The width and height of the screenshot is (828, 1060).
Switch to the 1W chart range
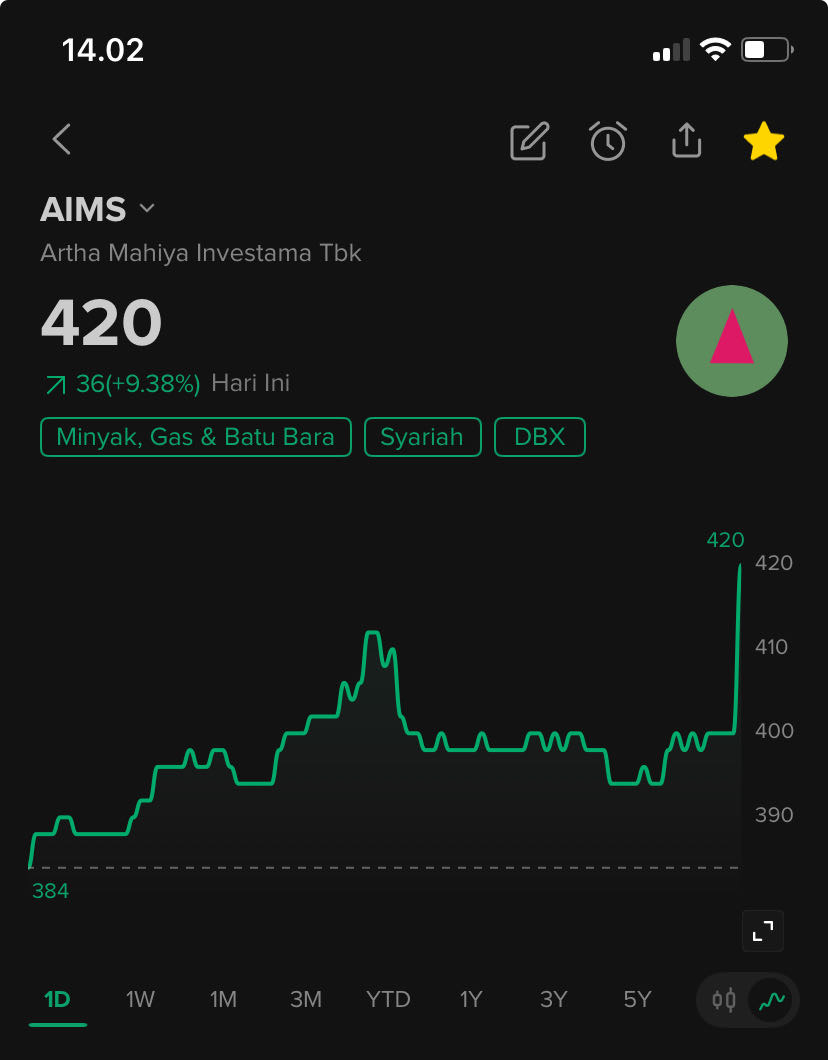point(140,999)
